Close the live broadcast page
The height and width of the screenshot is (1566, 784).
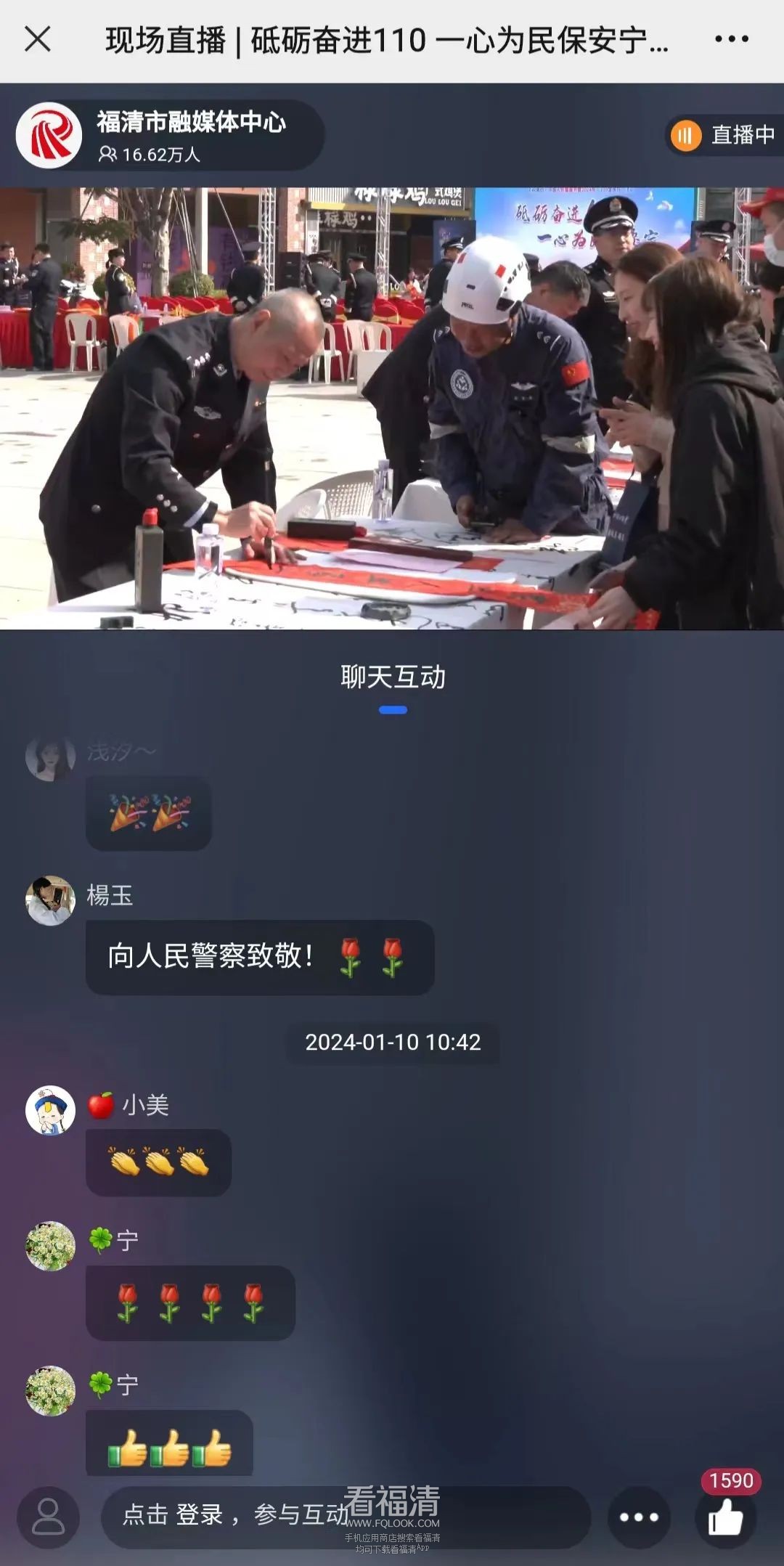[x=38, y=39]
